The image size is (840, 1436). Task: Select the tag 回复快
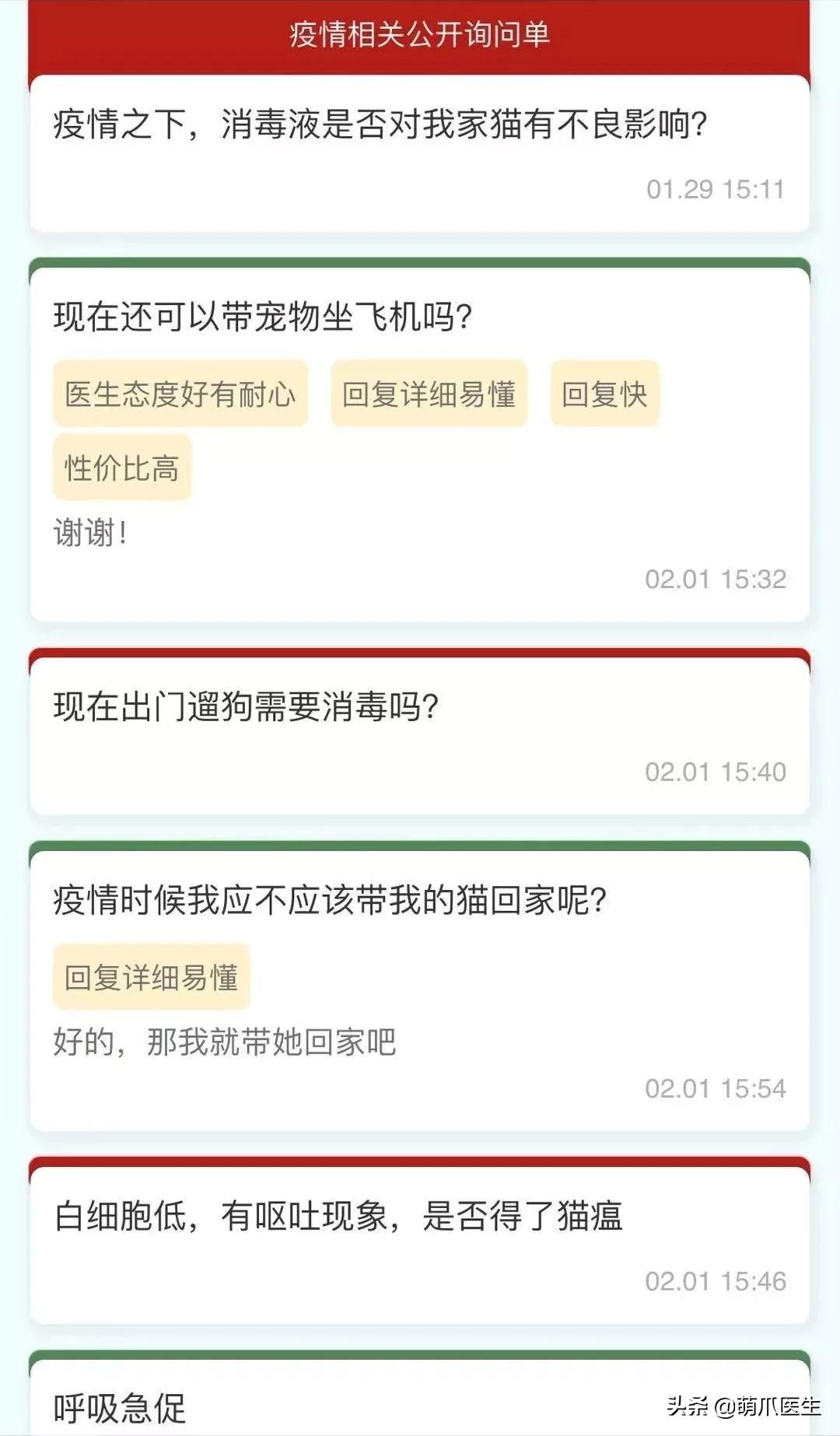click(605, 394)
